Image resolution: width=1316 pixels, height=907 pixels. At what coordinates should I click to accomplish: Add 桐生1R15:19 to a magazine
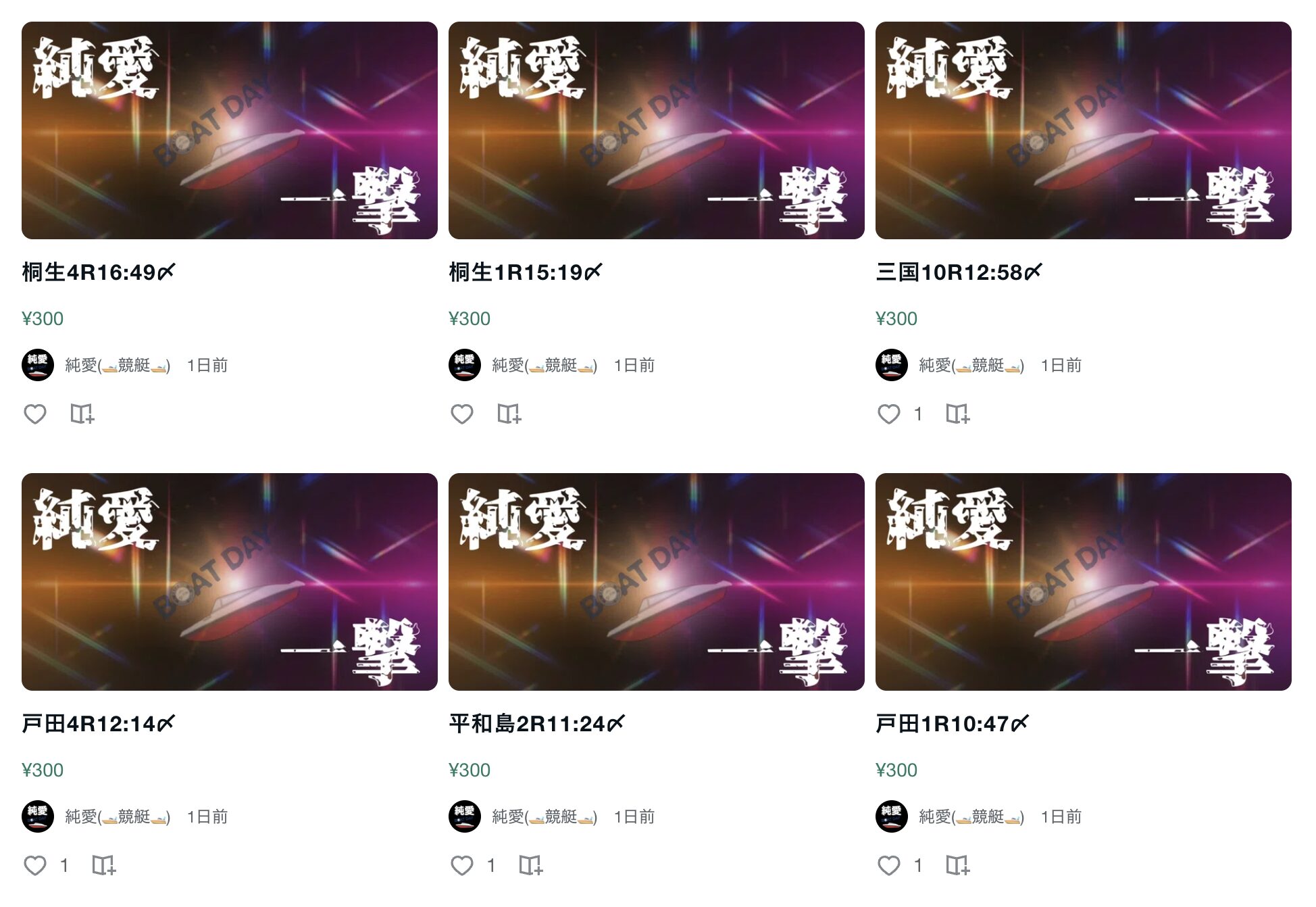509,414
